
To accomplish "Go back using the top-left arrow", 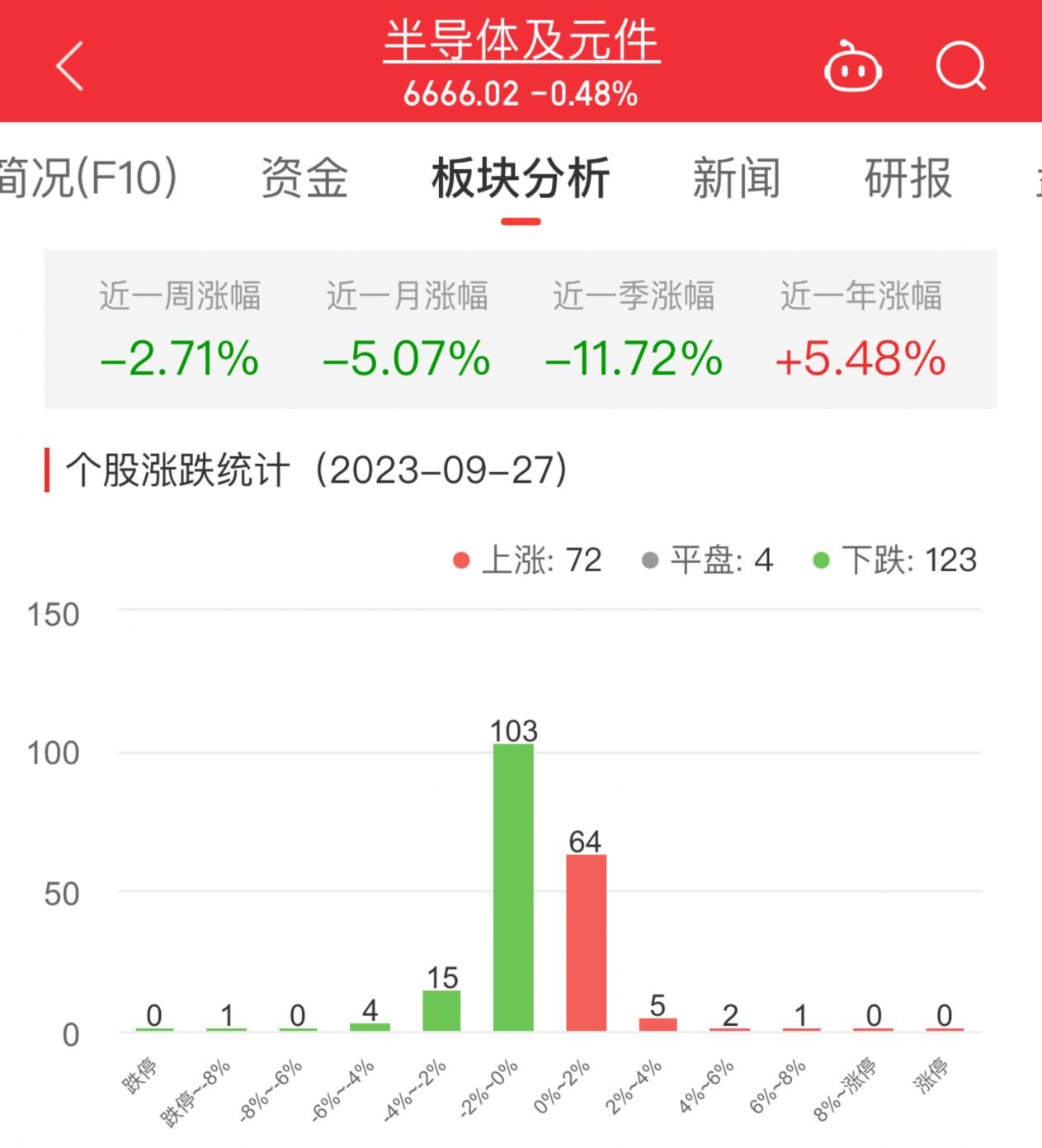I will tap(70, 66).
